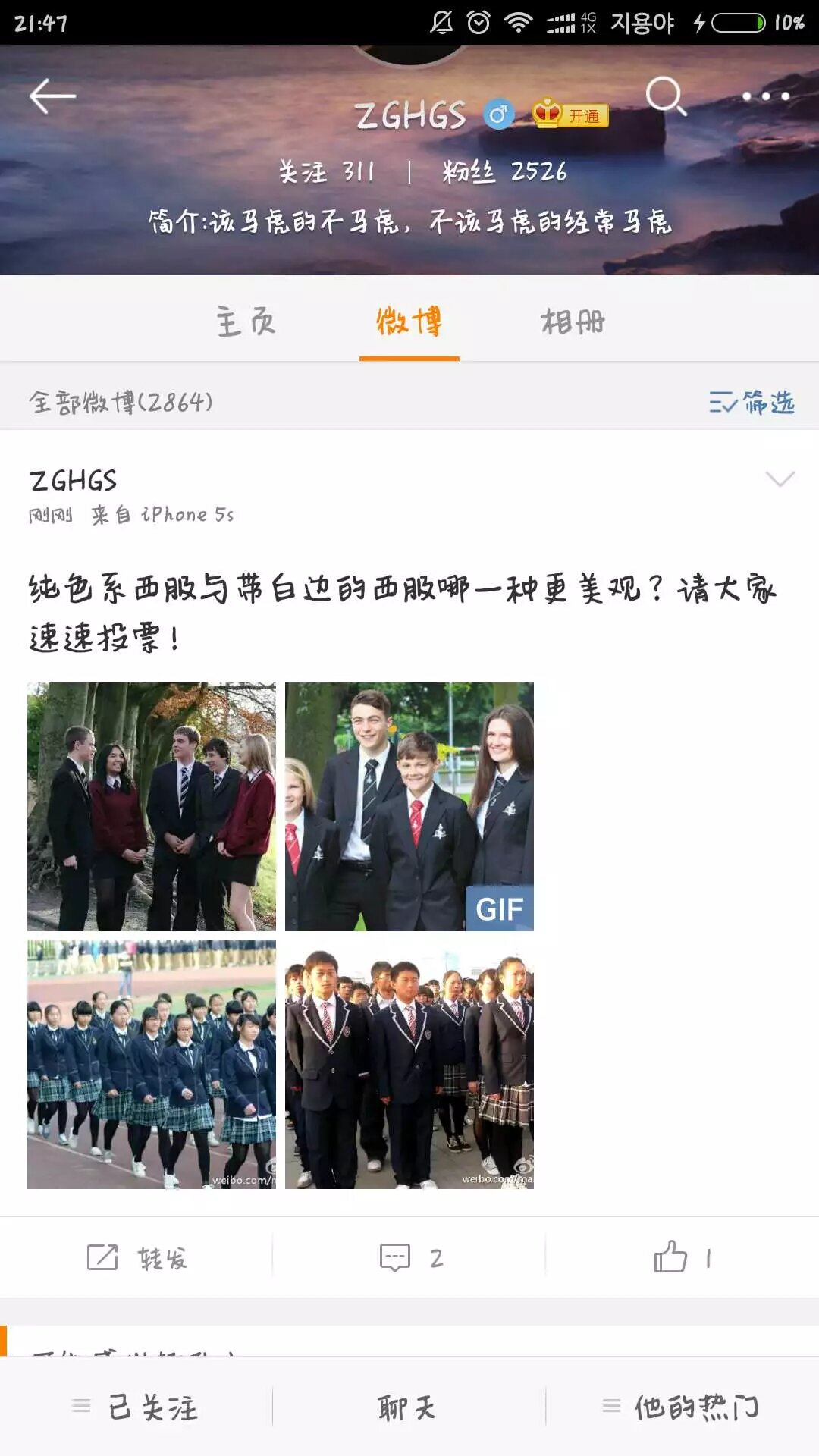Tap the 开通 membership crown badge
Viewport: 819px width, 1456px height.
click(570, 115)
